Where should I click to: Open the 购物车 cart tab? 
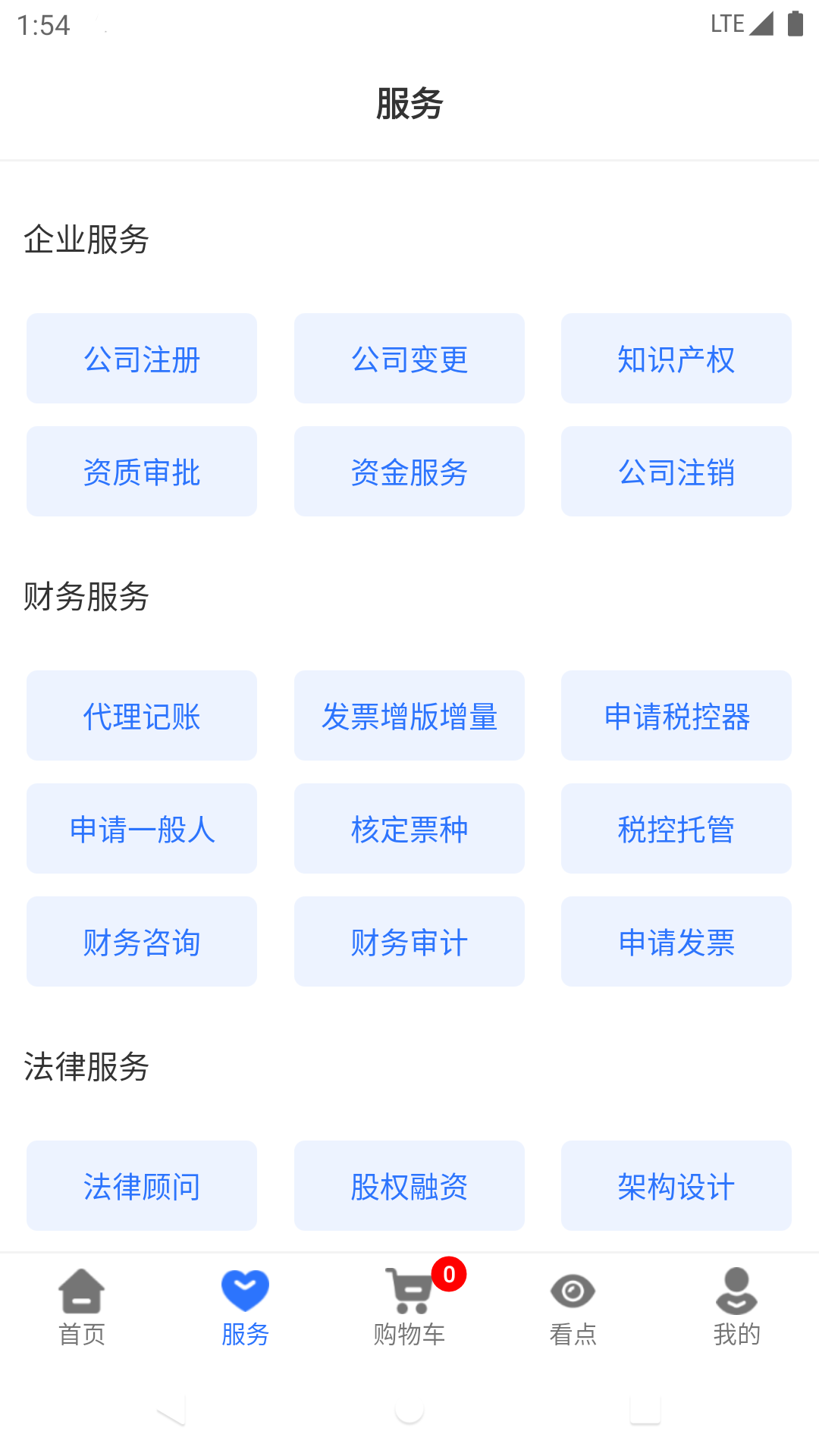pos(409,1307)
